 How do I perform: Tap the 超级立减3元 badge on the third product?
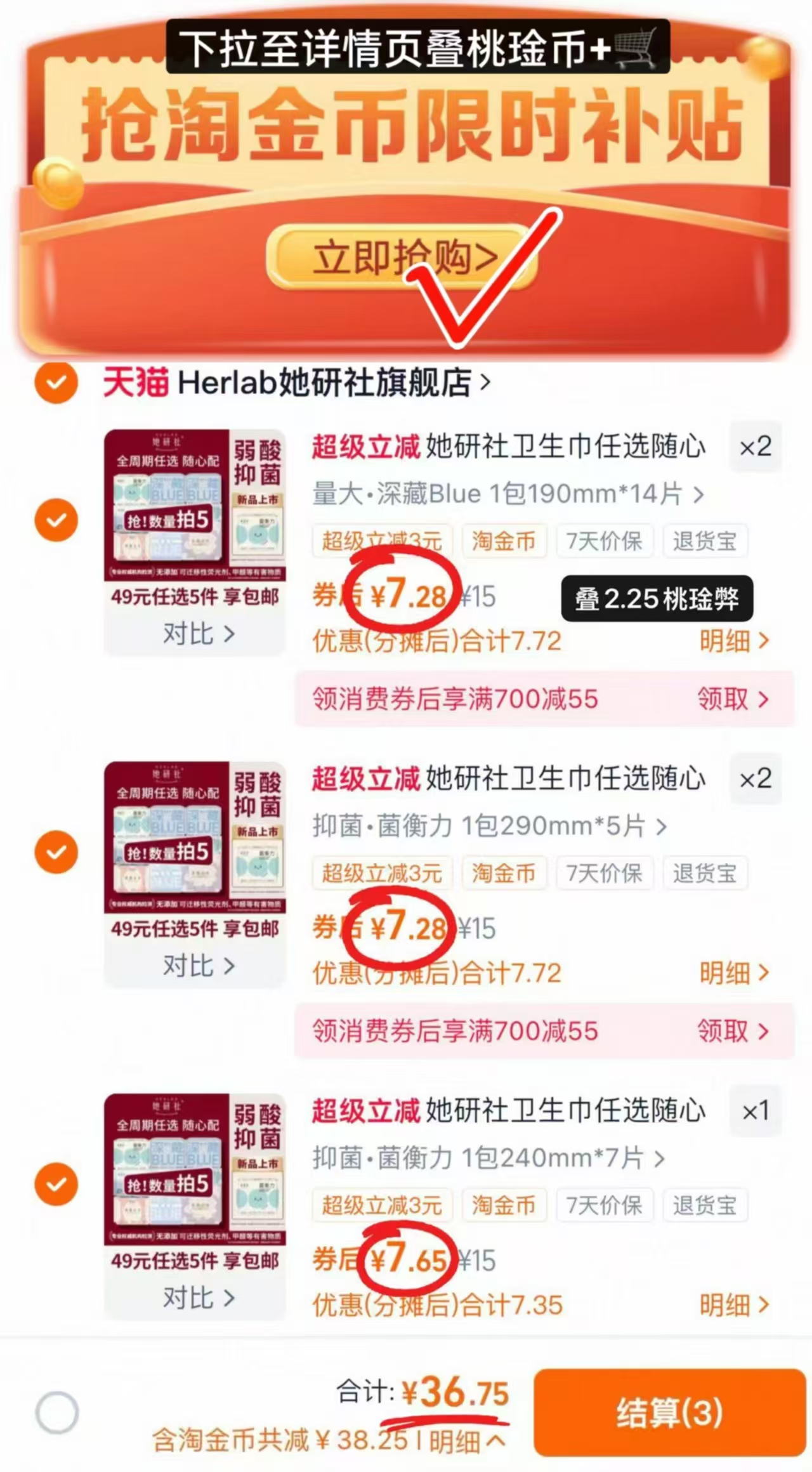381,1206
